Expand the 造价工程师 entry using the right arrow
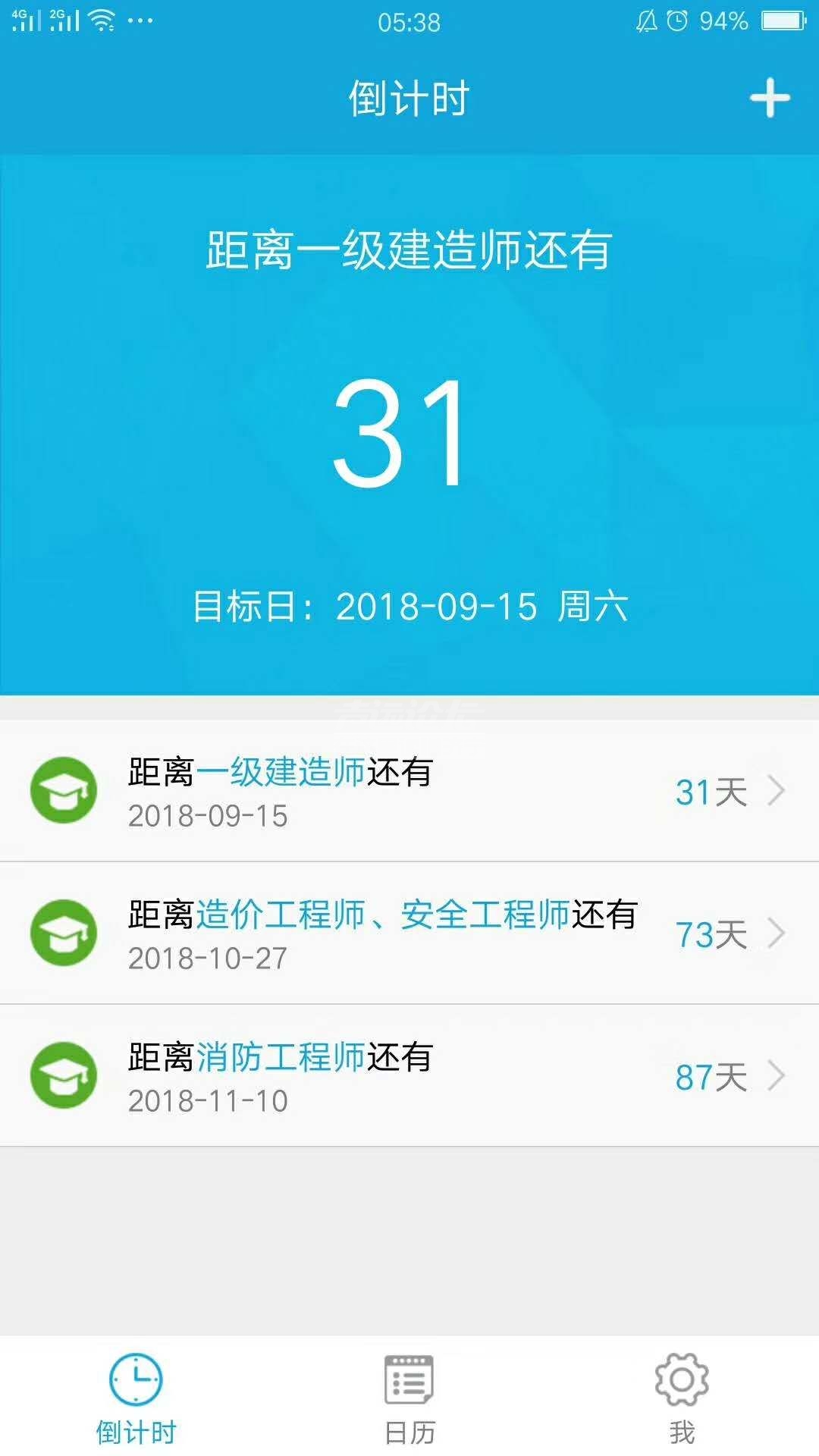Screen dimensions: 819x1456 coord(777,934)
